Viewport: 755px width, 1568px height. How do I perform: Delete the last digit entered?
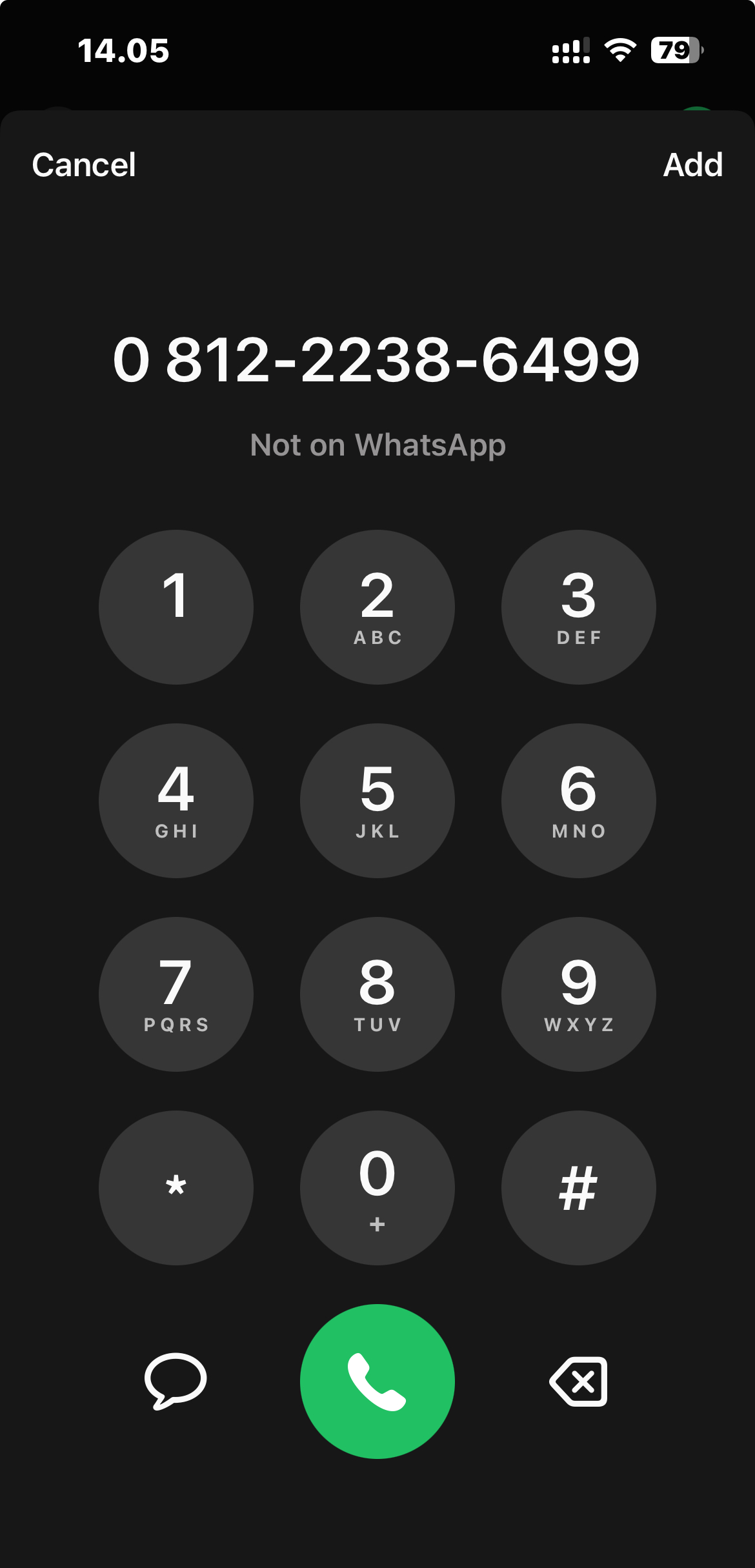click(578, 1382)
